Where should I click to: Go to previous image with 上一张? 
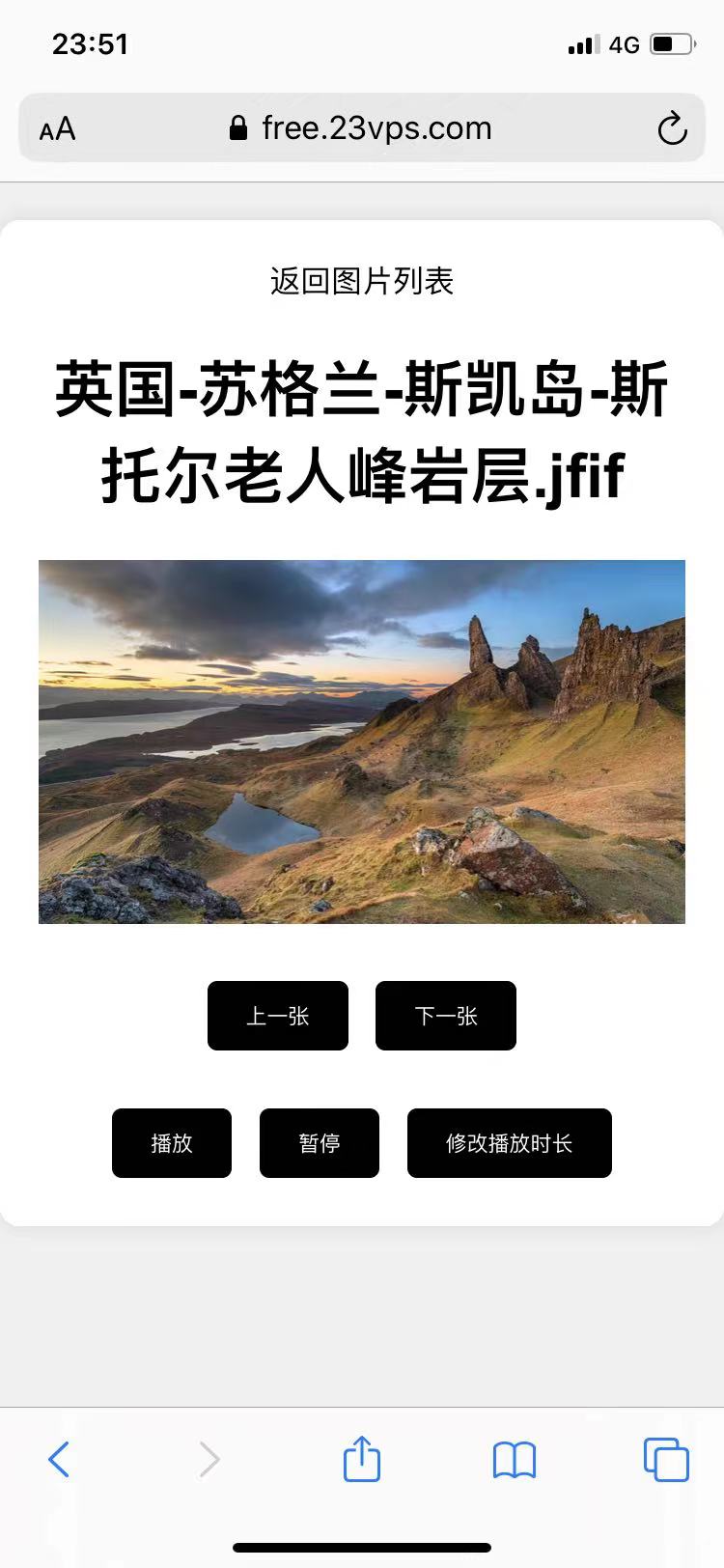(278, 1016)
